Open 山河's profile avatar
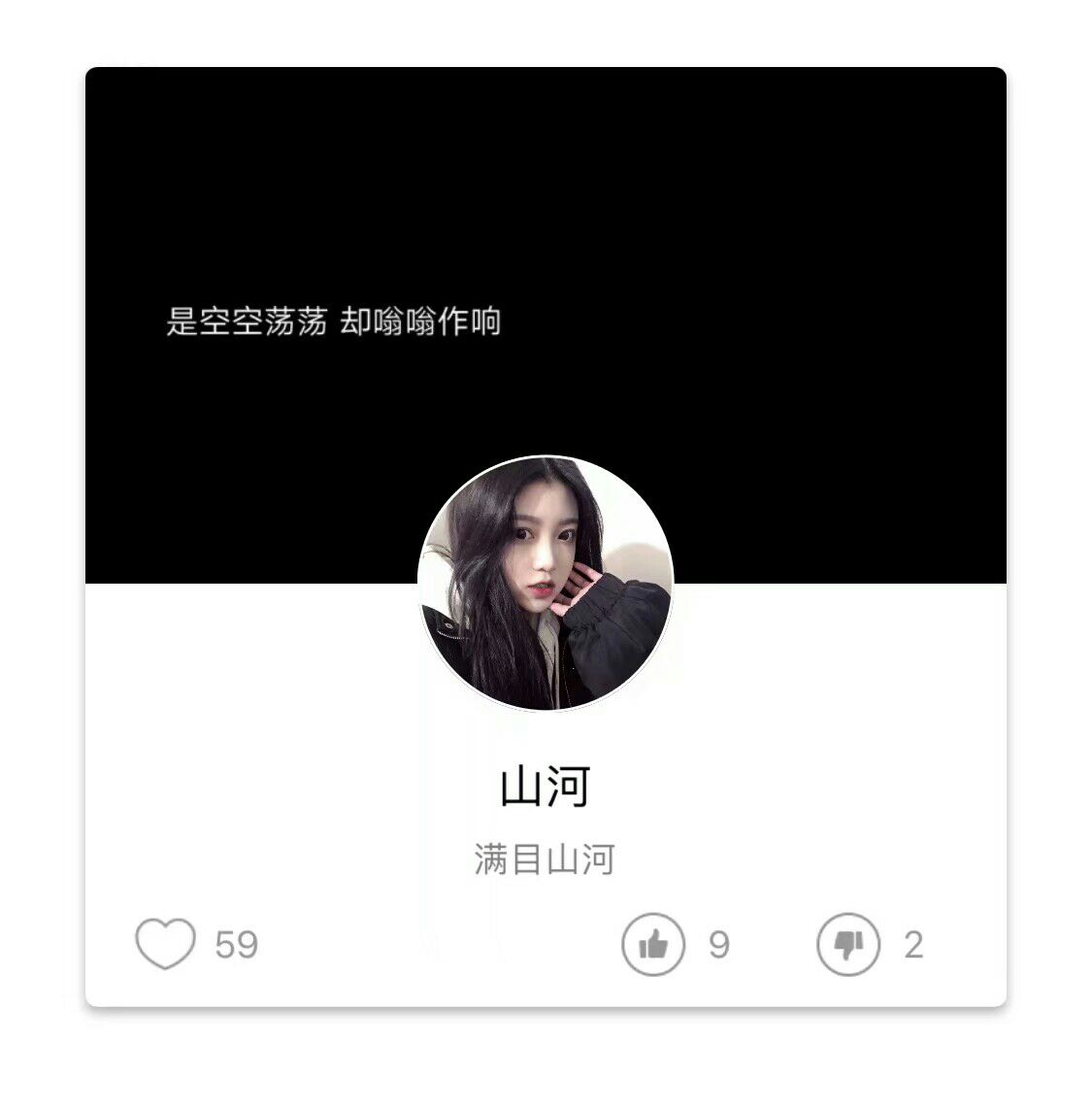Image resolution: width=1092 pixels, height=1108 pixels. click(x=546, y=583)
